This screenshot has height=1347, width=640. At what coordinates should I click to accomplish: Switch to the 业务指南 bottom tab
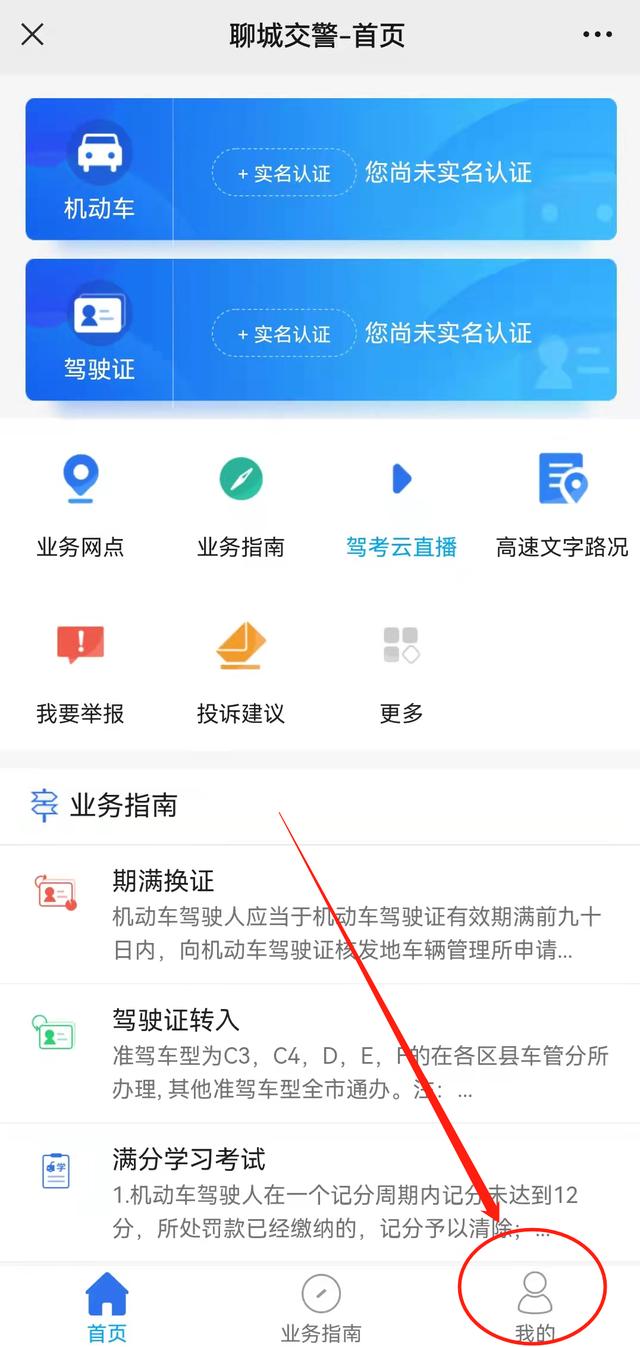(321, 1307)
